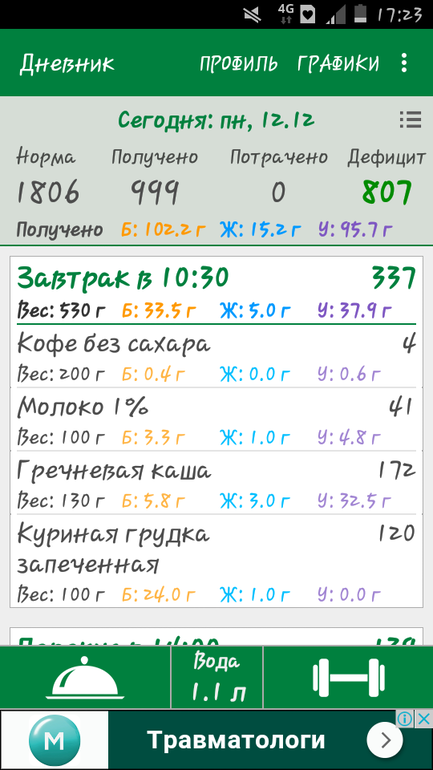Add a workout with the dumbbell icon
The width and height of the screenshot is (433, 770).
[x=349, y=678]
